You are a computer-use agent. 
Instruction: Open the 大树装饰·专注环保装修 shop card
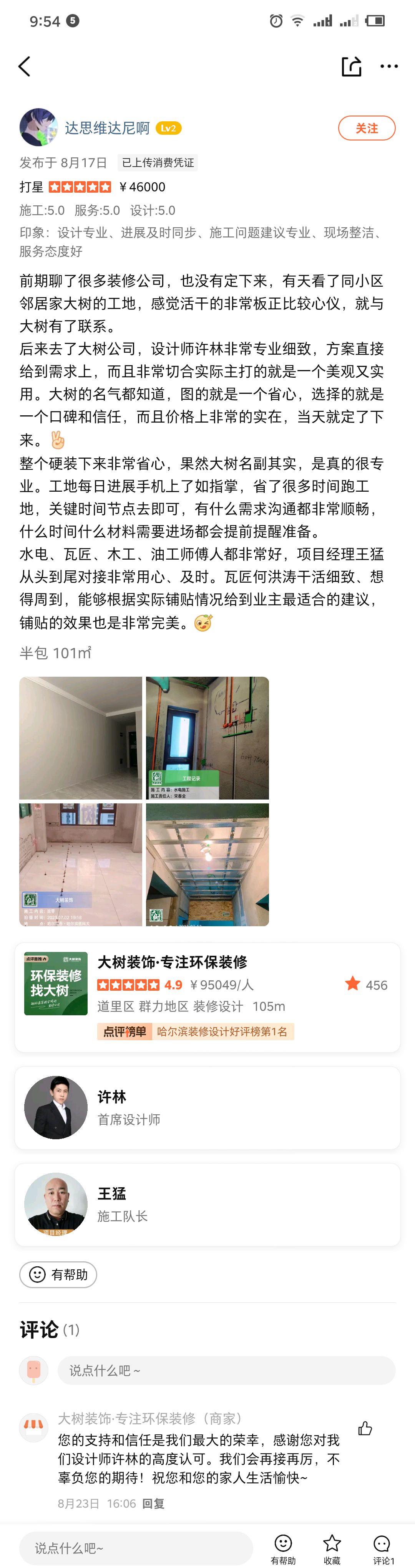click(x=207, y=983)
